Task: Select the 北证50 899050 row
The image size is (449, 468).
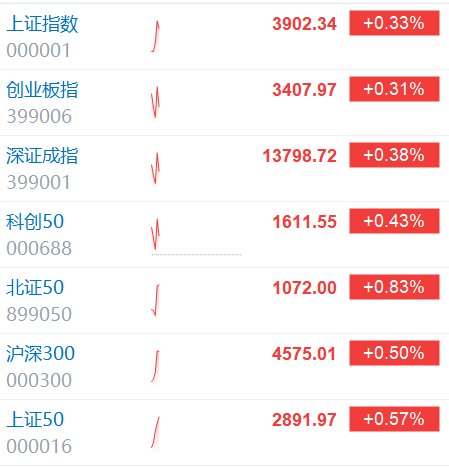Action: click(224, 301)
